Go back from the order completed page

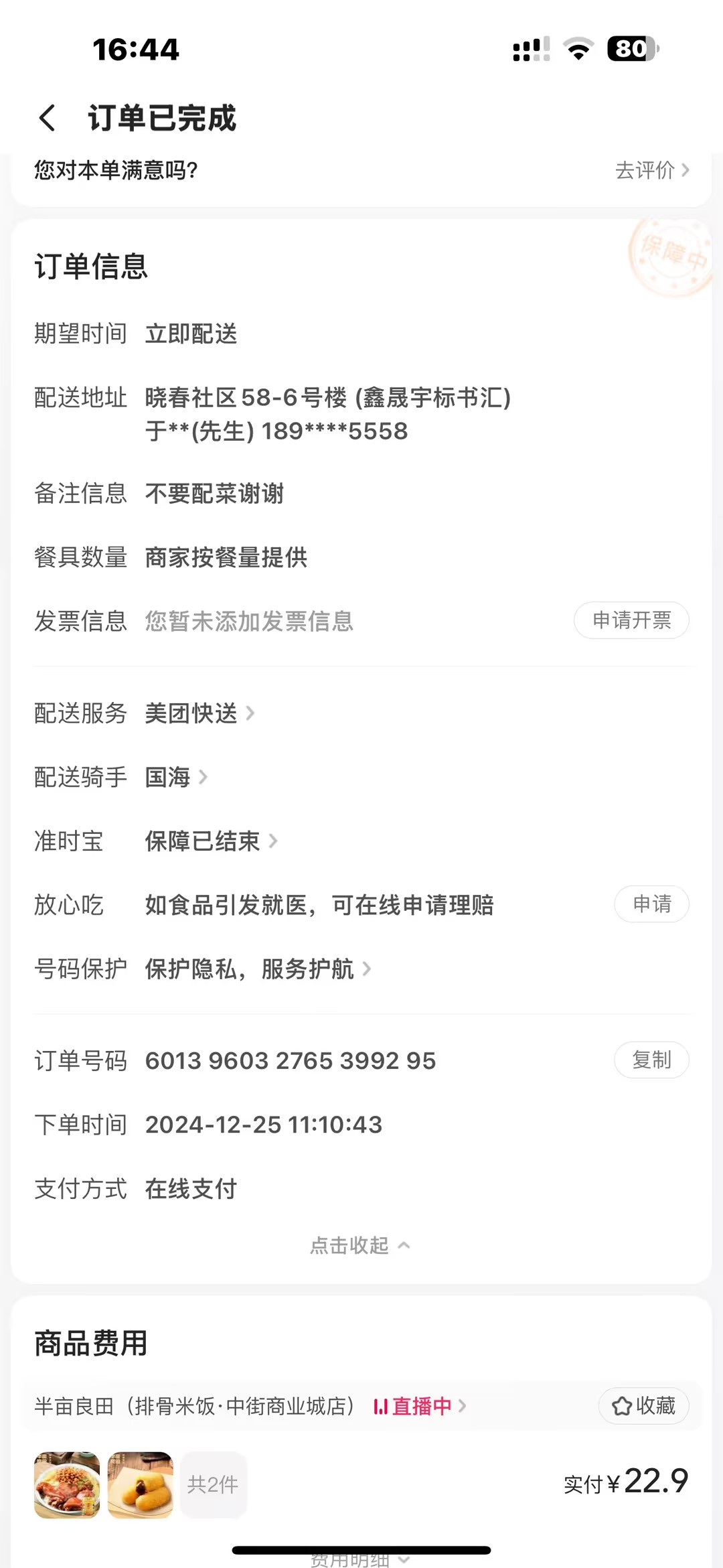47,118
